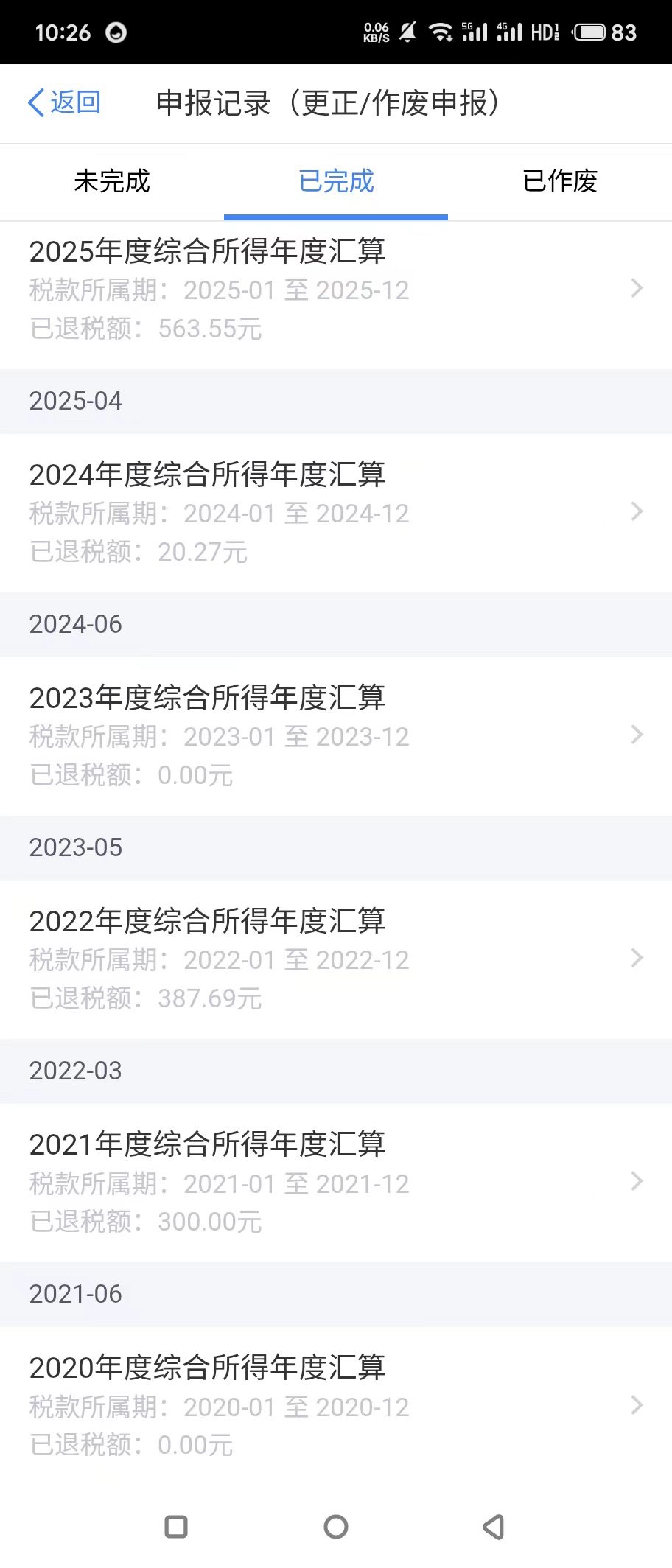This screenshot has width=672, height=1568.
Task: View the 2021年度综合所得年度汇算 record
Action: click(336, 1182)
